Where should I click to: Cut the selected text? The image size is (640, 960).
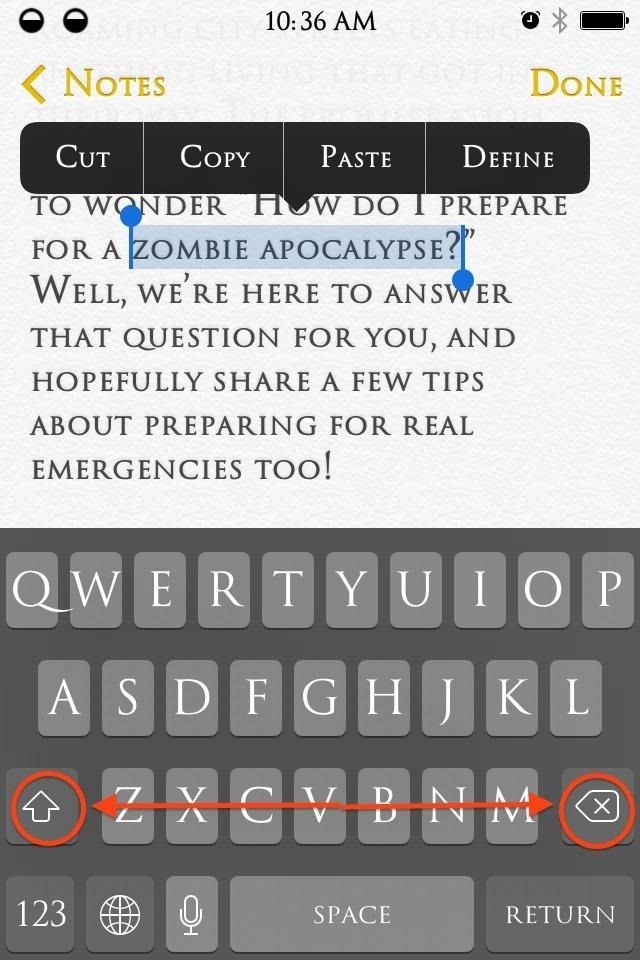83,157
